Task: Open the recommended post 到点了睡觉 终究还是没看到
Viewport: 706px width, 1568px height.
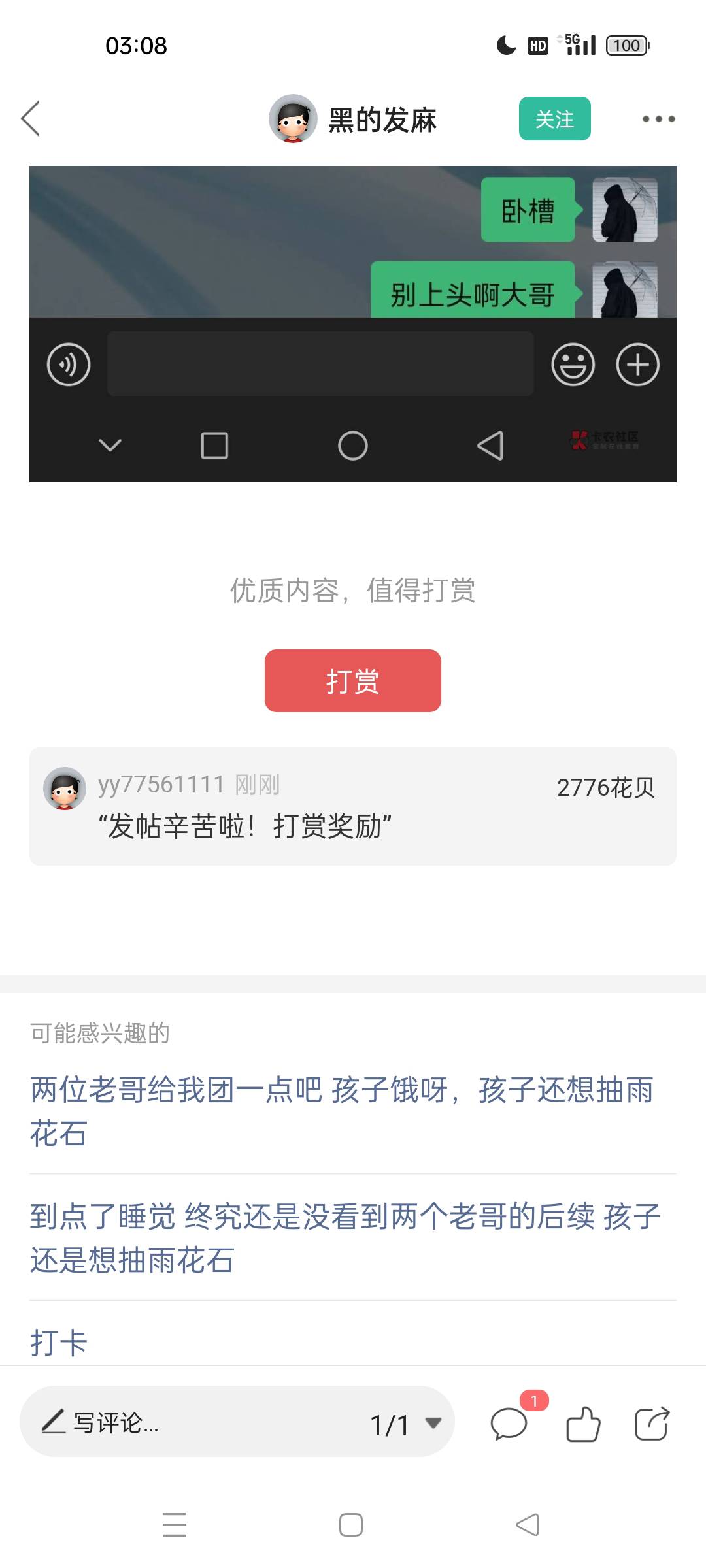Action: 345,1237
